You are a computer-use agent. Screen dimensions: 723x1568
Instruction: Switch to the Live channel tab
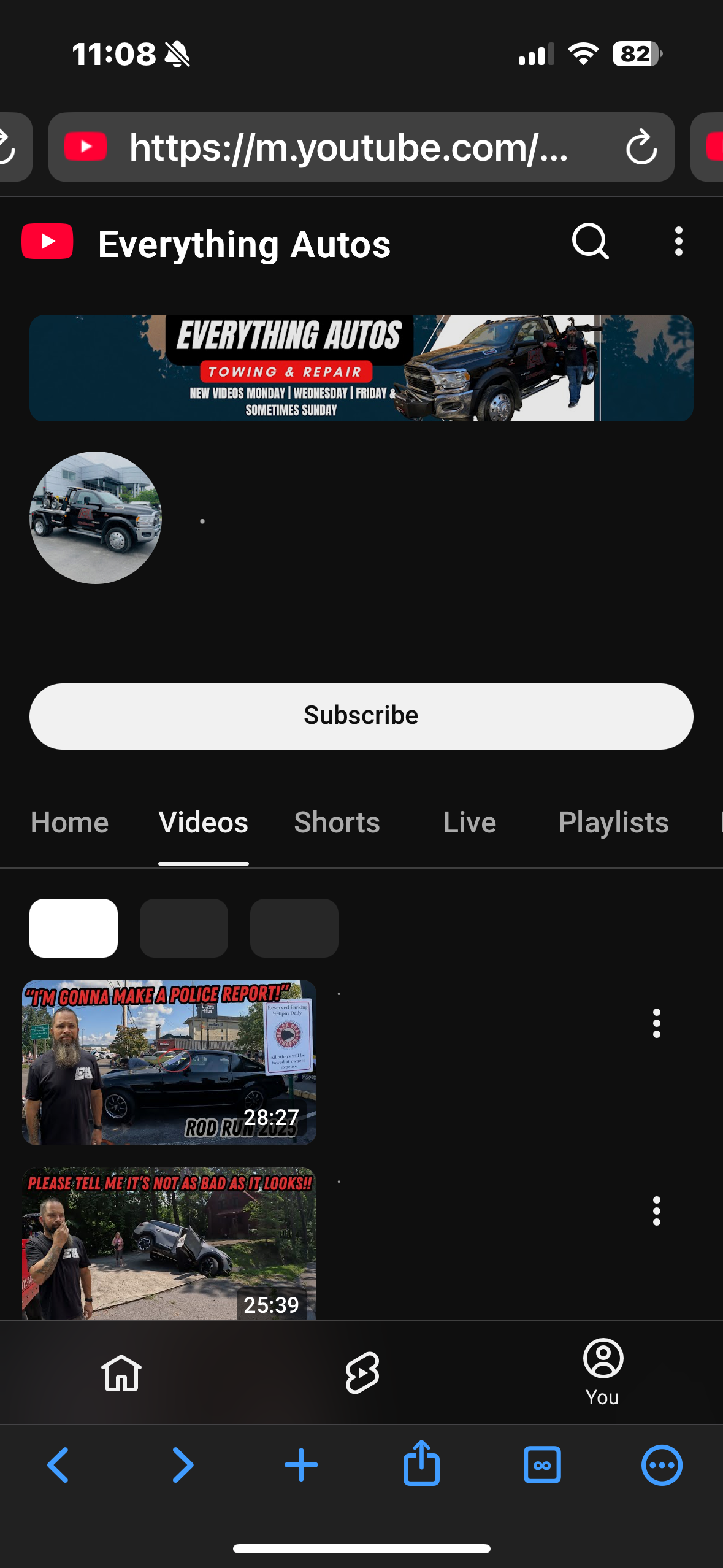469,823
